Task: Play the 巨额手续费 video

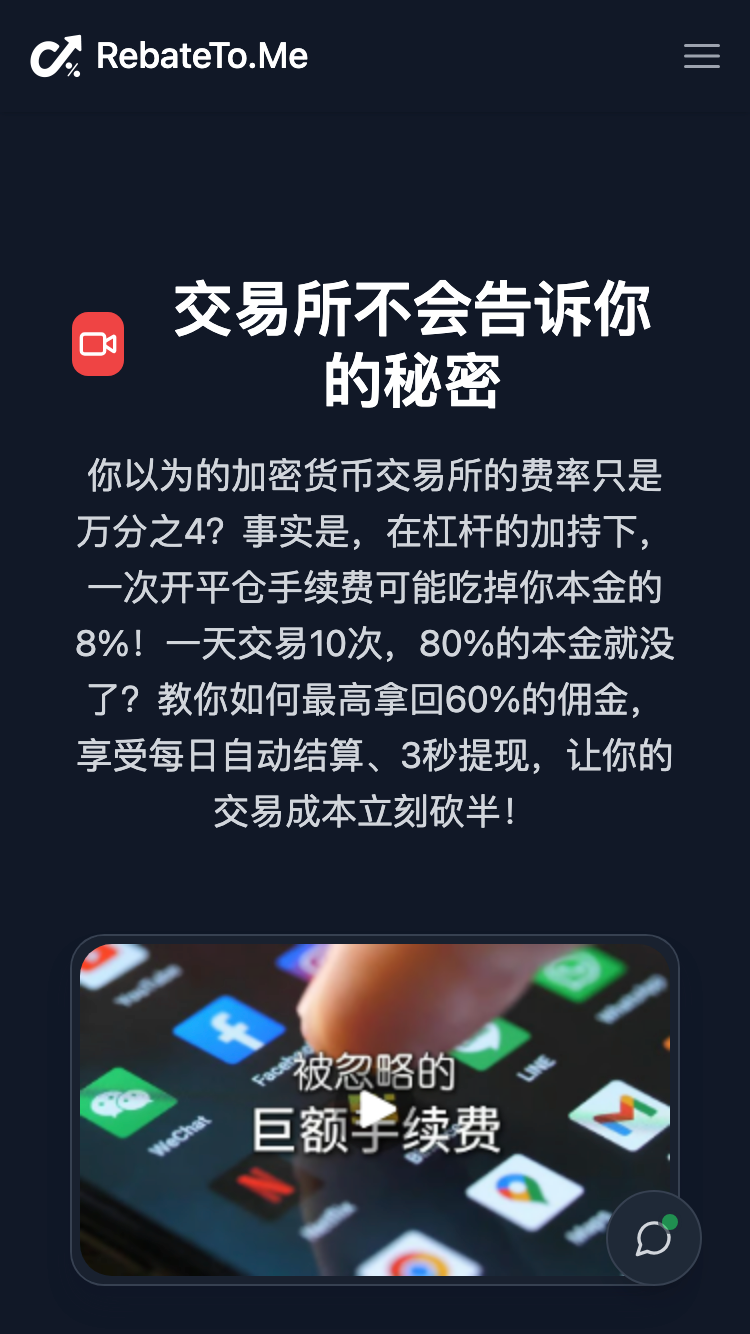Action: (376, 1109)
